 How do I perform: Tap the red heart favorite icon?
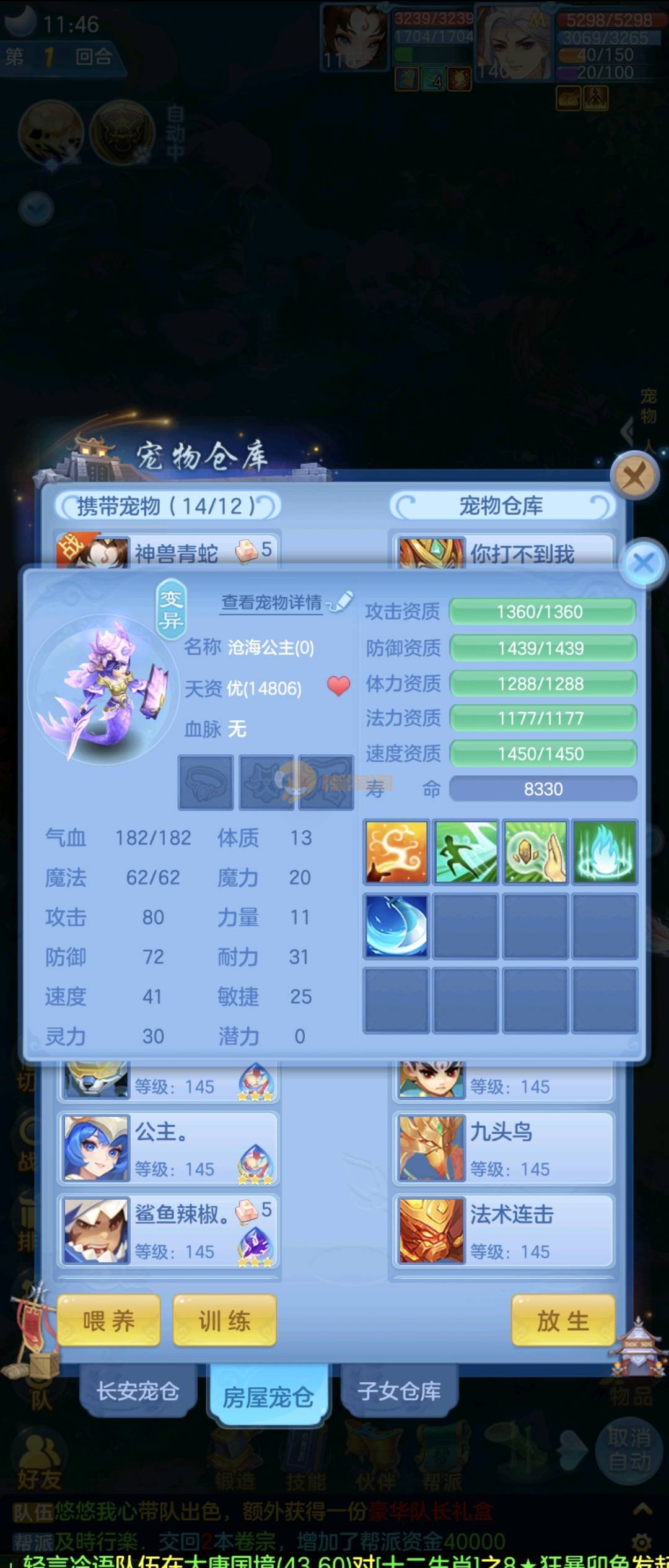[338, 686]
